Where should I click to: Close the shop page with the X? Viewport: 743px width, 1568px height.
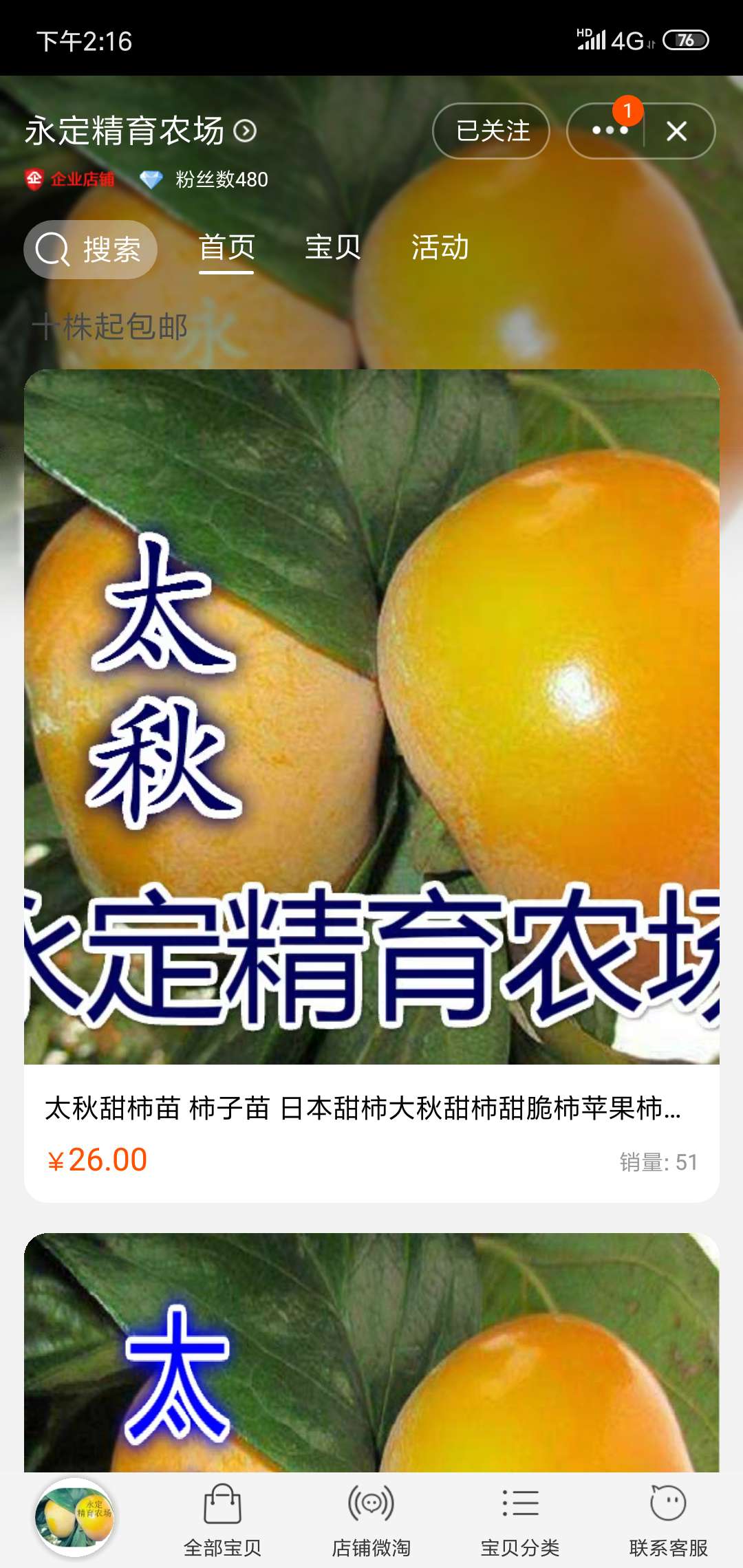point(677,131)
